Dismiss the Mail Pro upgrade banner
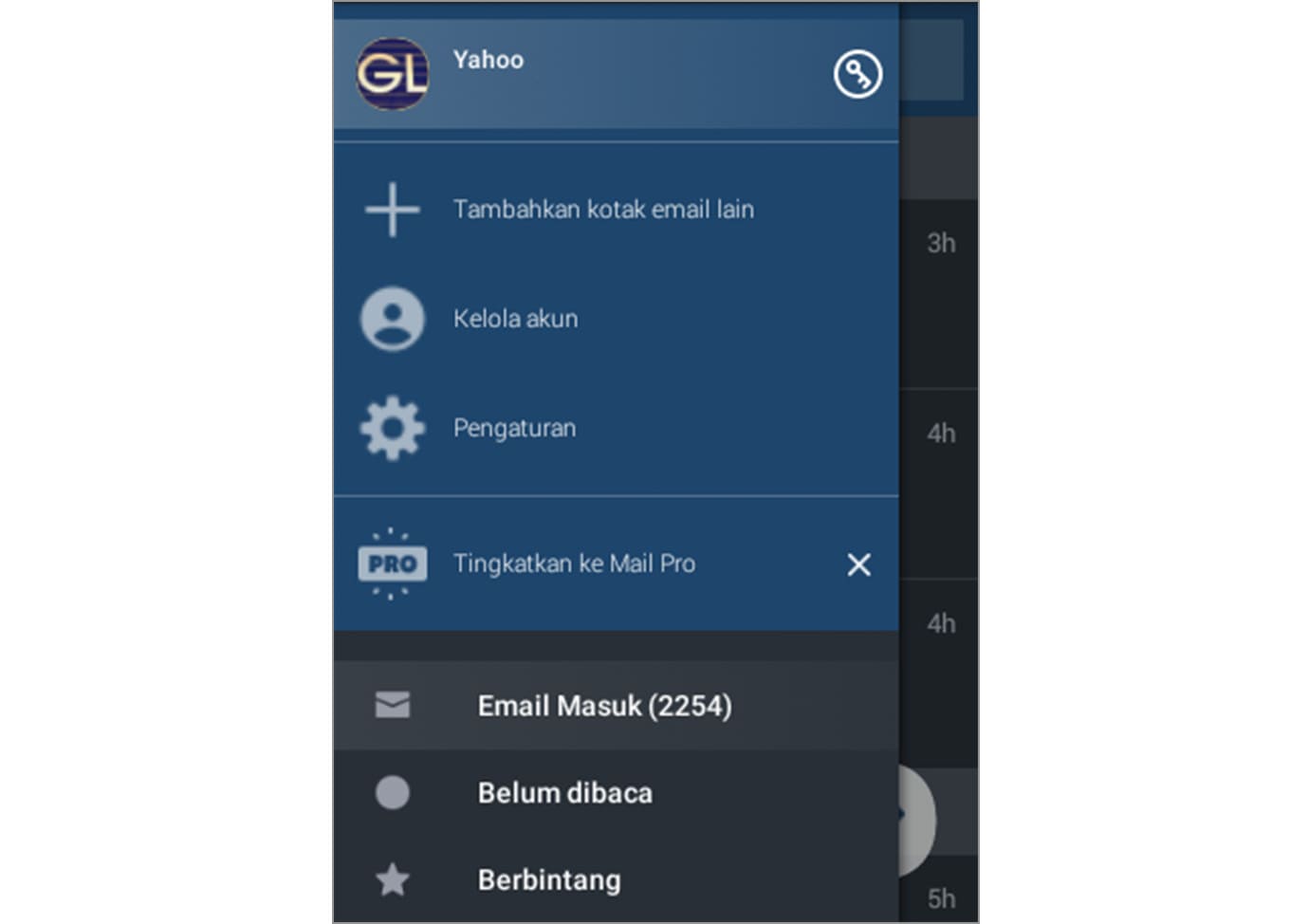1308x924 pixels. click(858, 564)
